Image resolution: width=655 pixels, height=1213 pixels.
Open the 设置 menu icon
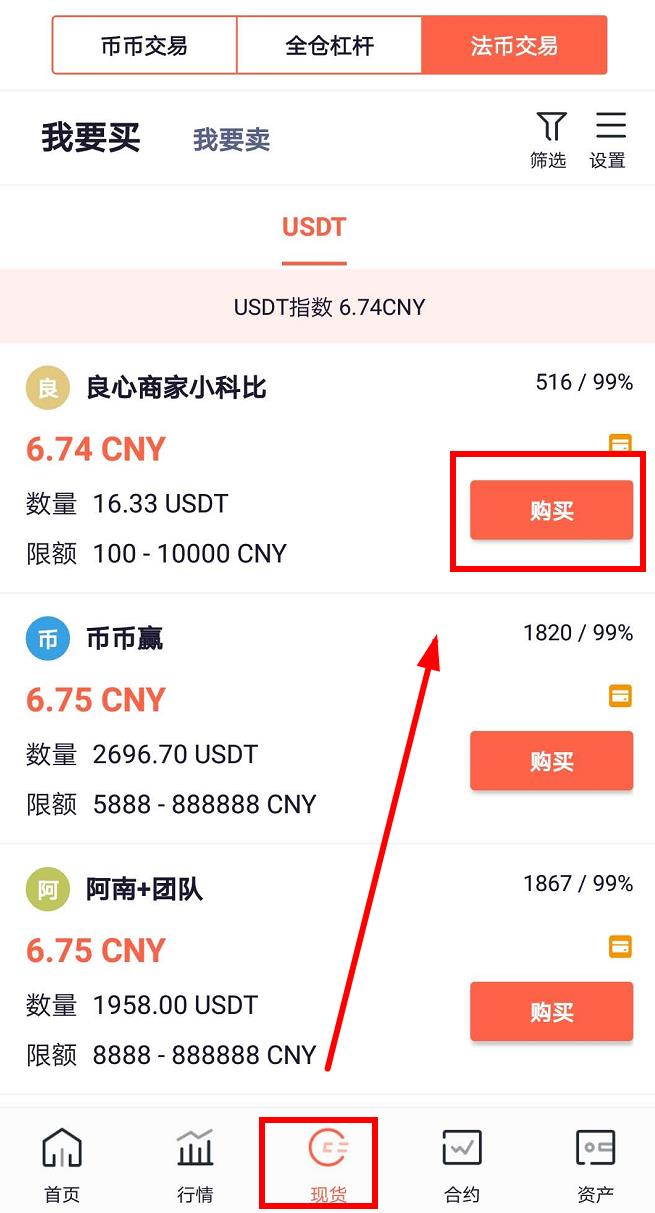coord(608,140)
